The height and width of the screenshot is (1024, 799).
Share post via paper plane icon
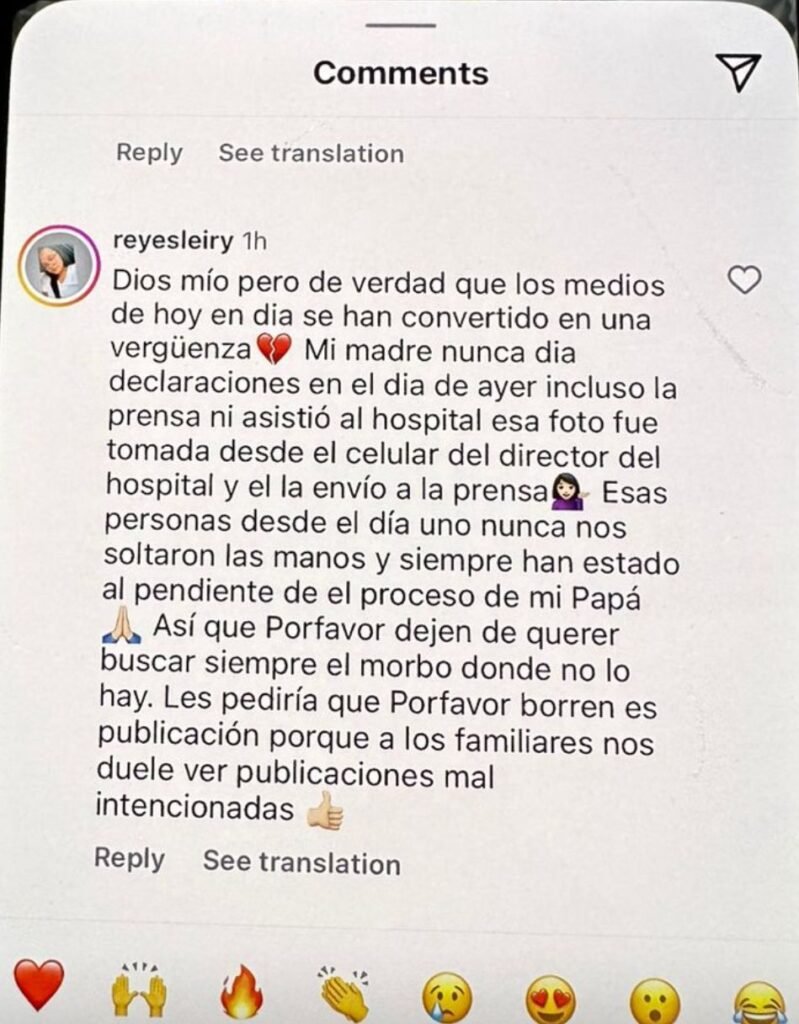tap(739, 72)
